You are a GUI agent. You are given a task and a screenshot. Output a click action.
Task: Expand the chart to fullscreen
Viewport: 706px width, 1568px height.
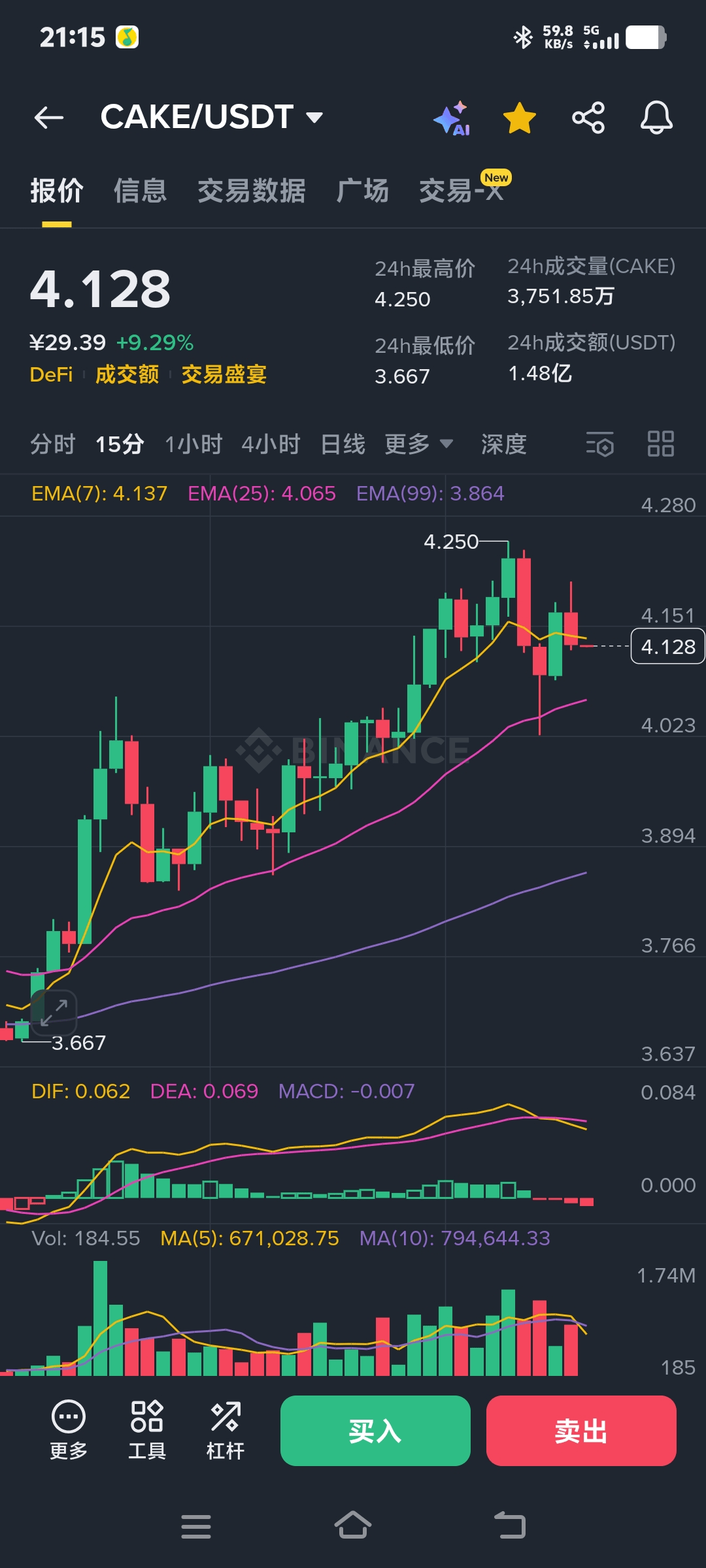tap(54, 1013)
